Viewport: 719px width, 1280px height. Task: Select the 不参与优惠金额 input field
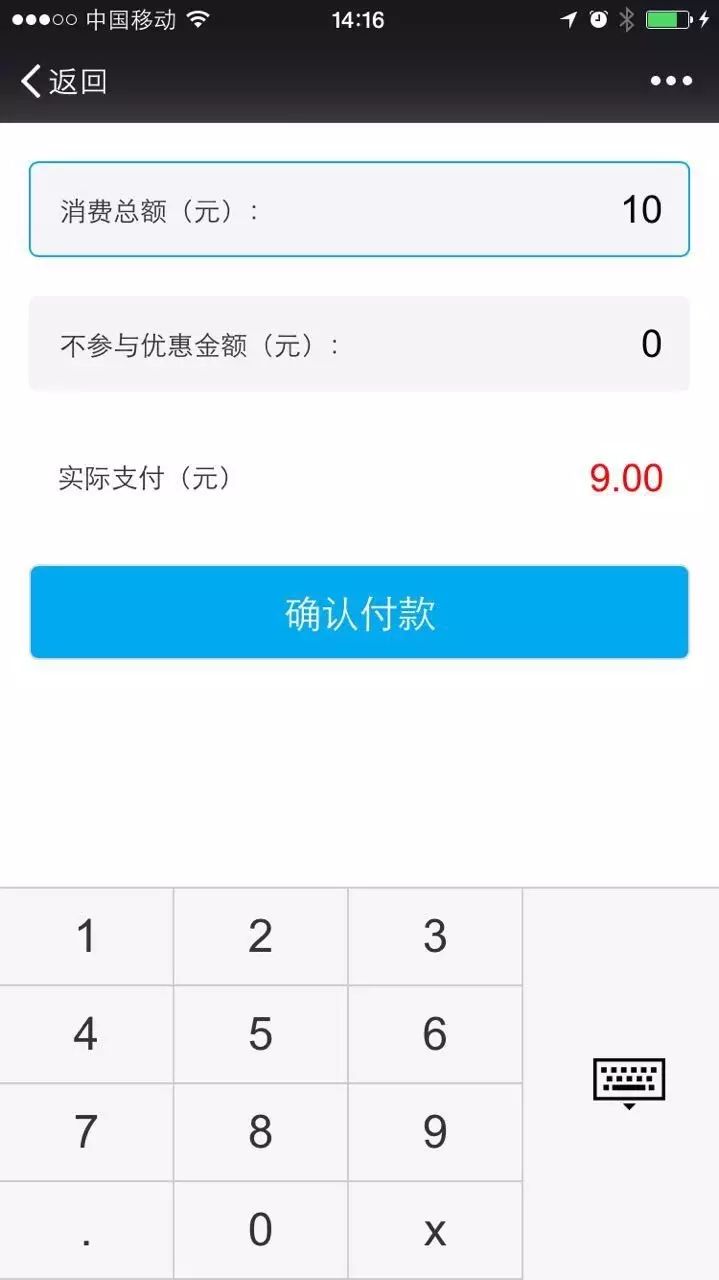(x=359, y=344)
